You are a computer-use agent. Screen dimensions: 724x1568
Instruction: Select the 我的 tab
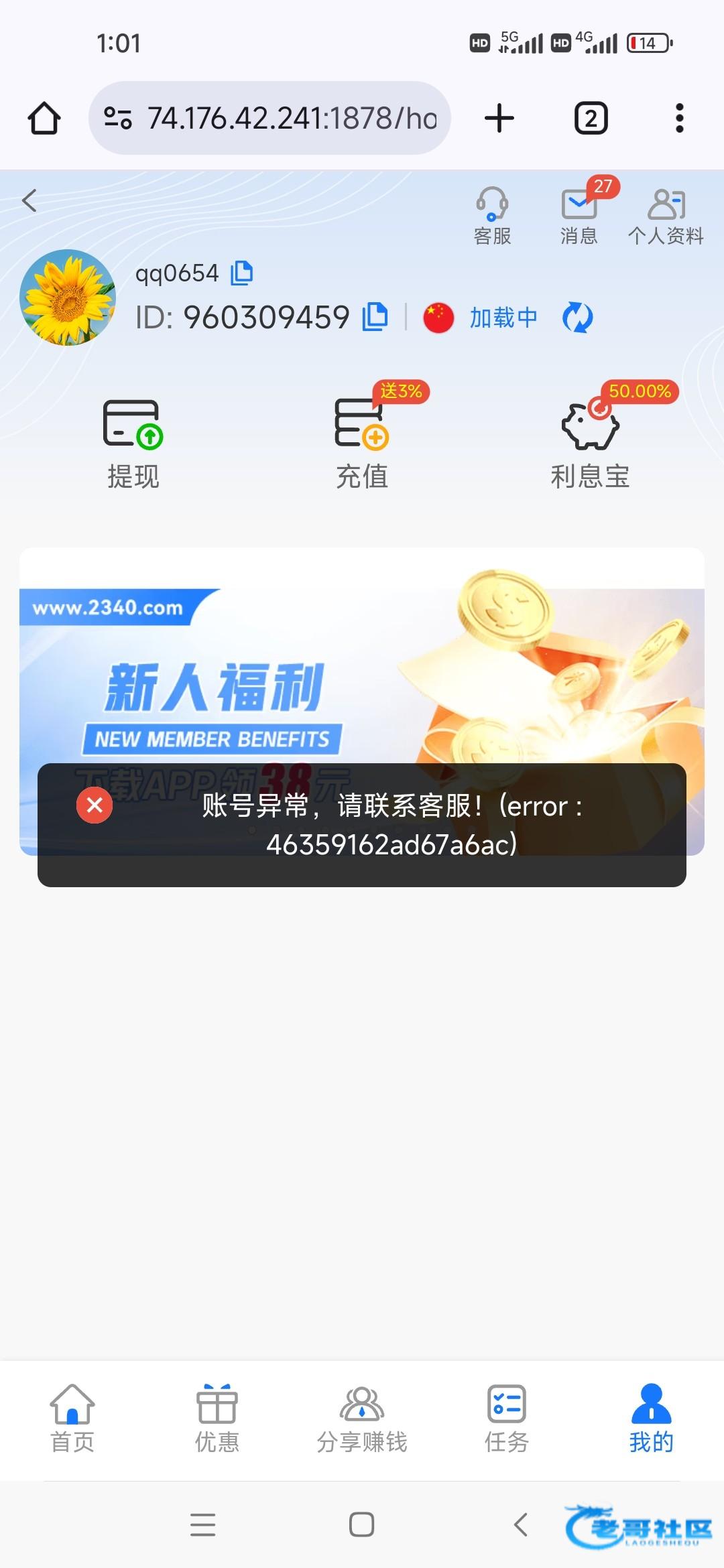pos(651,1417)
